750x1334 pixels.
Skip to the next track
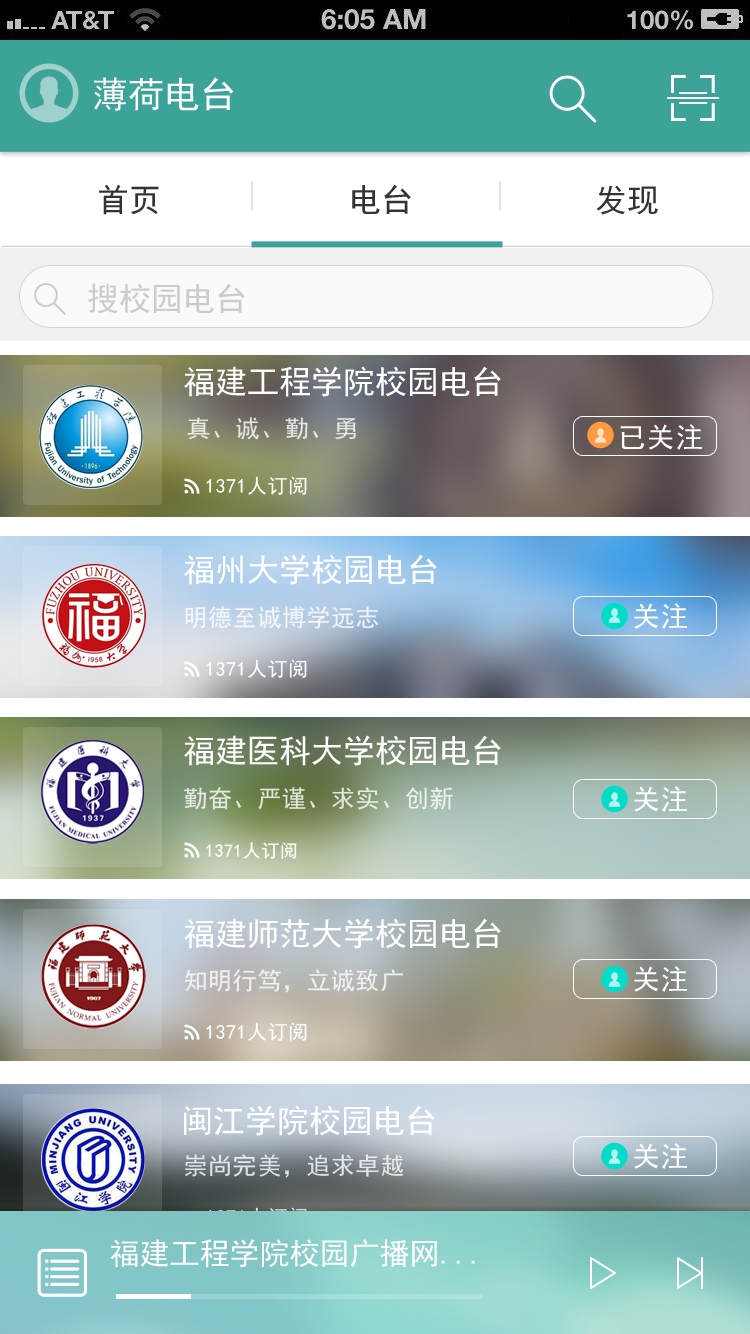690,1273
